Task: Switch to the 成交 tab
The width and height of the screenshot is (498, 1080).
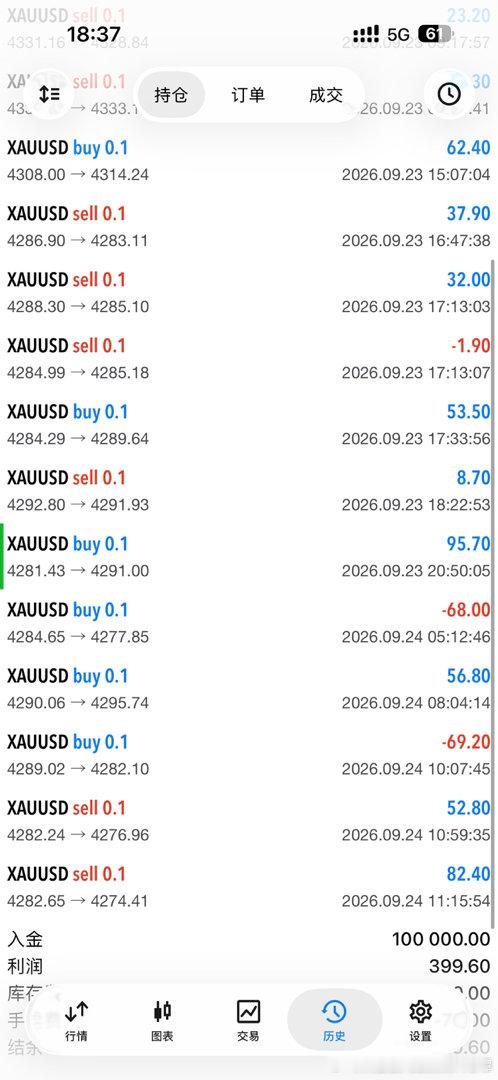Action: click(x=326, y=94)
